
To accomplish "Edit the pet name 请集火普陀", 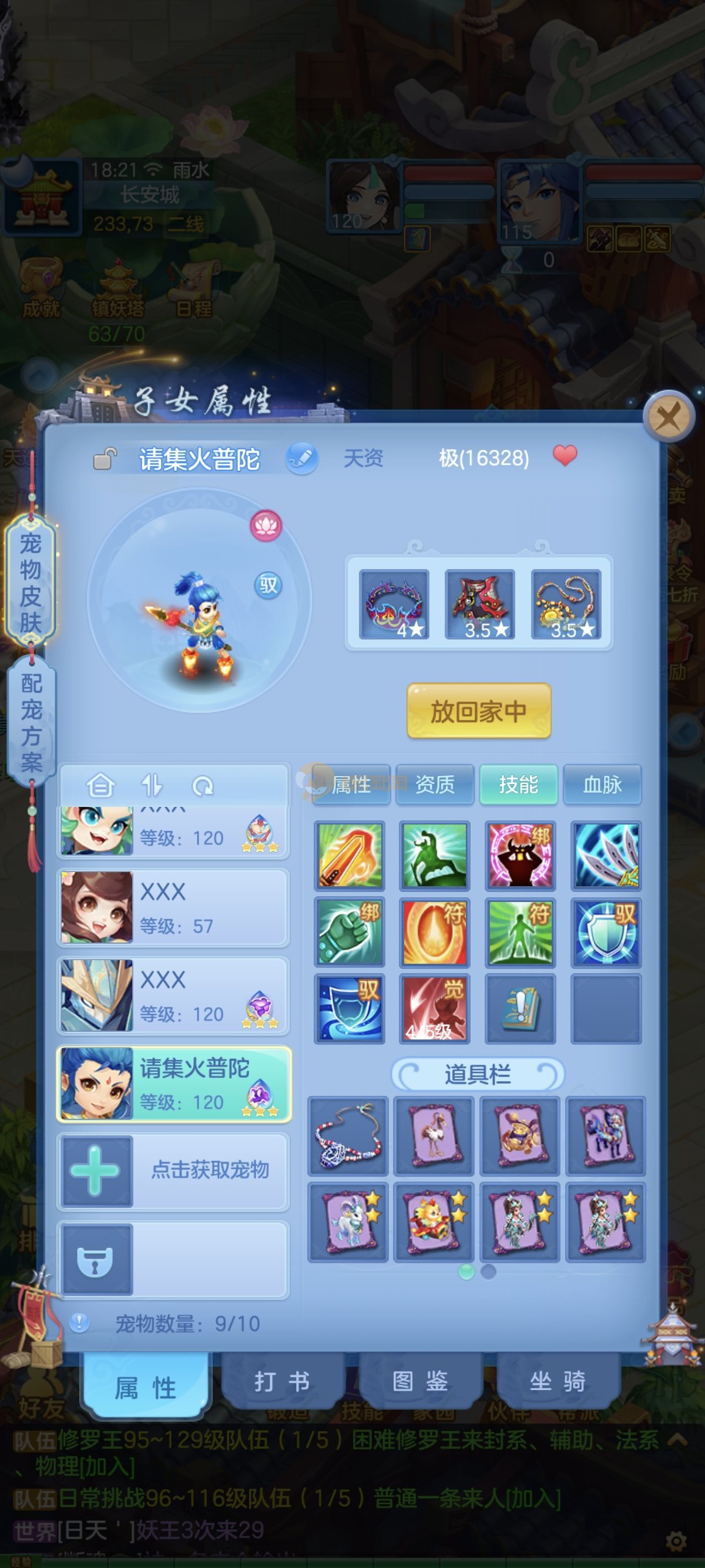I will [x=302, y=458].
